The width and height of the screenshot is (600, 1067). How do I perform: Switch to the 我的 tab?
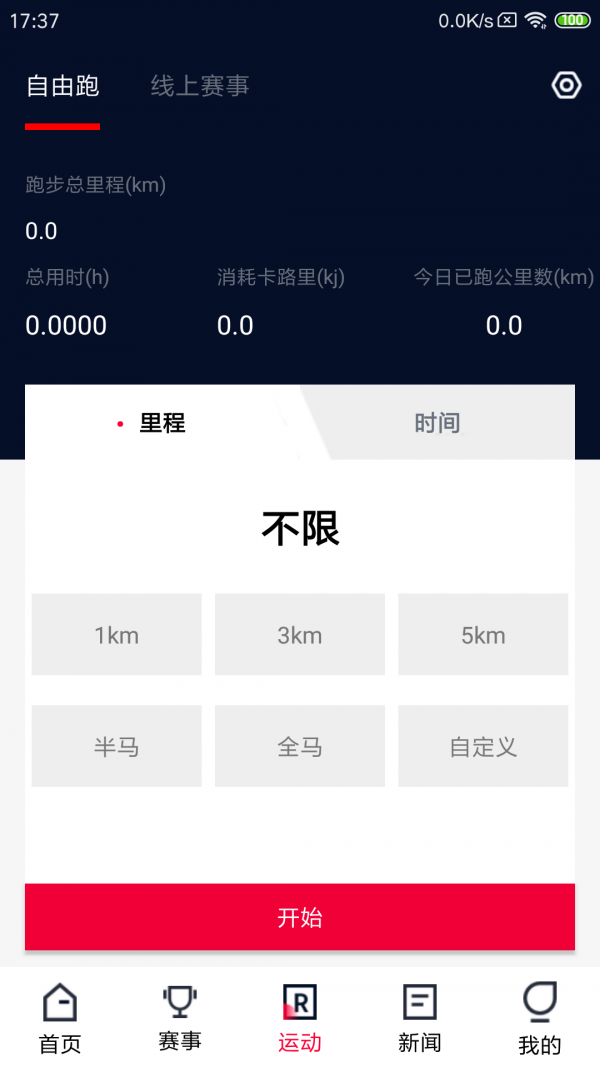tap(539, 1018)
